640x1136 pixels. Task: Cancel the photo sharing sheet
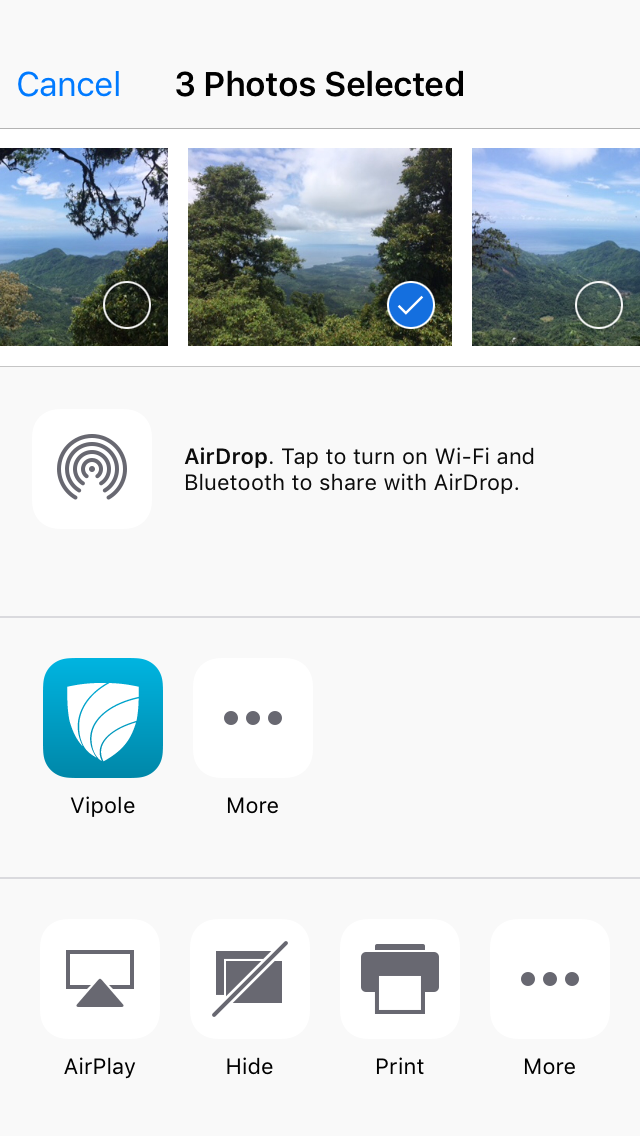[x=69, y=85]
